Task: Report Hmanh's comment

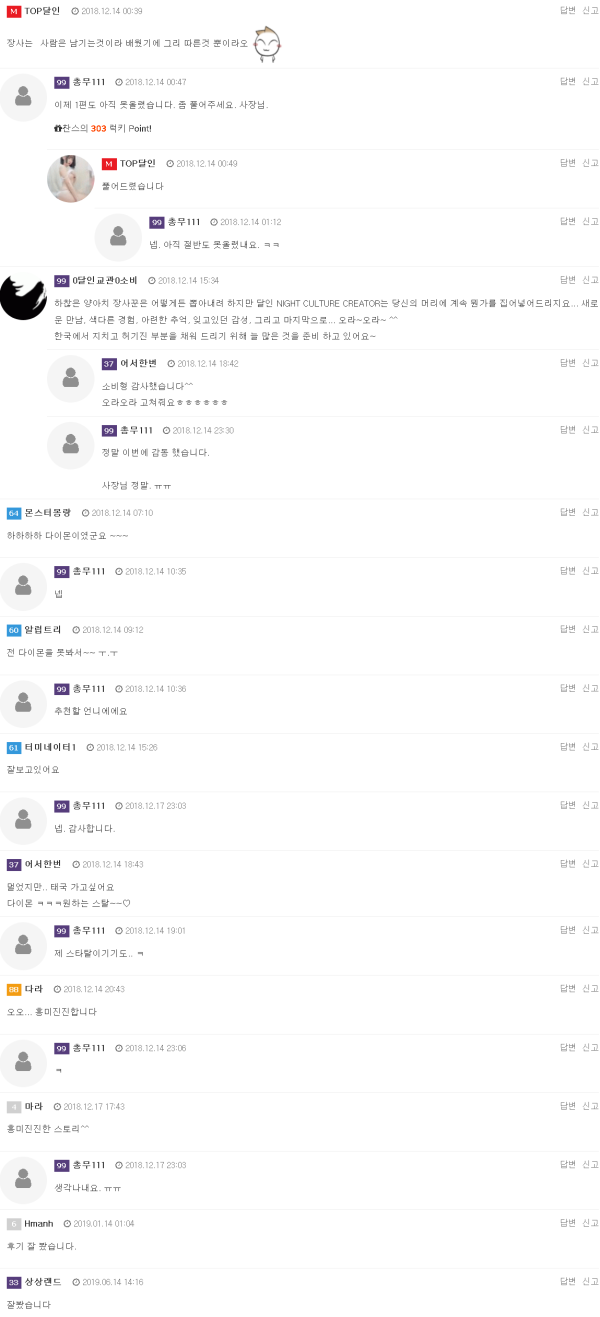Action: 590,1222
